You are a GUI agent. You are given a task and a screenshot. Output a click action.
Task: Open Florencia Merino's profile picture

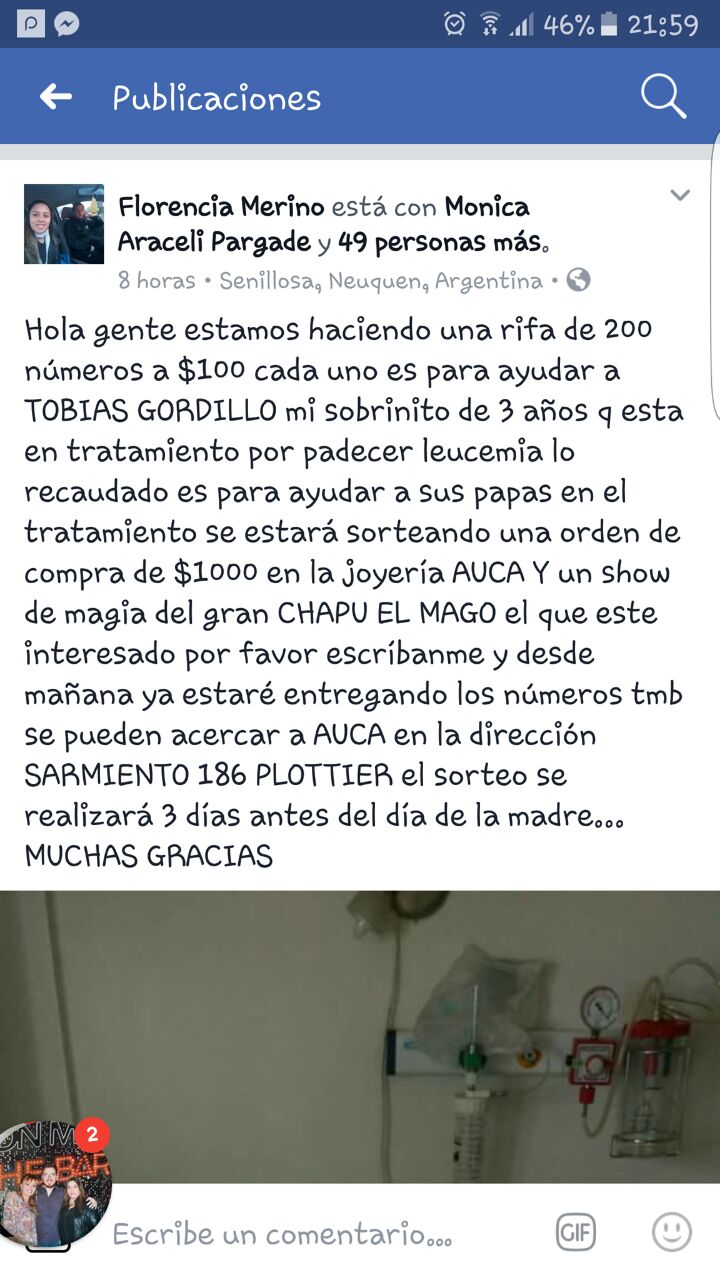click(63, 223)
